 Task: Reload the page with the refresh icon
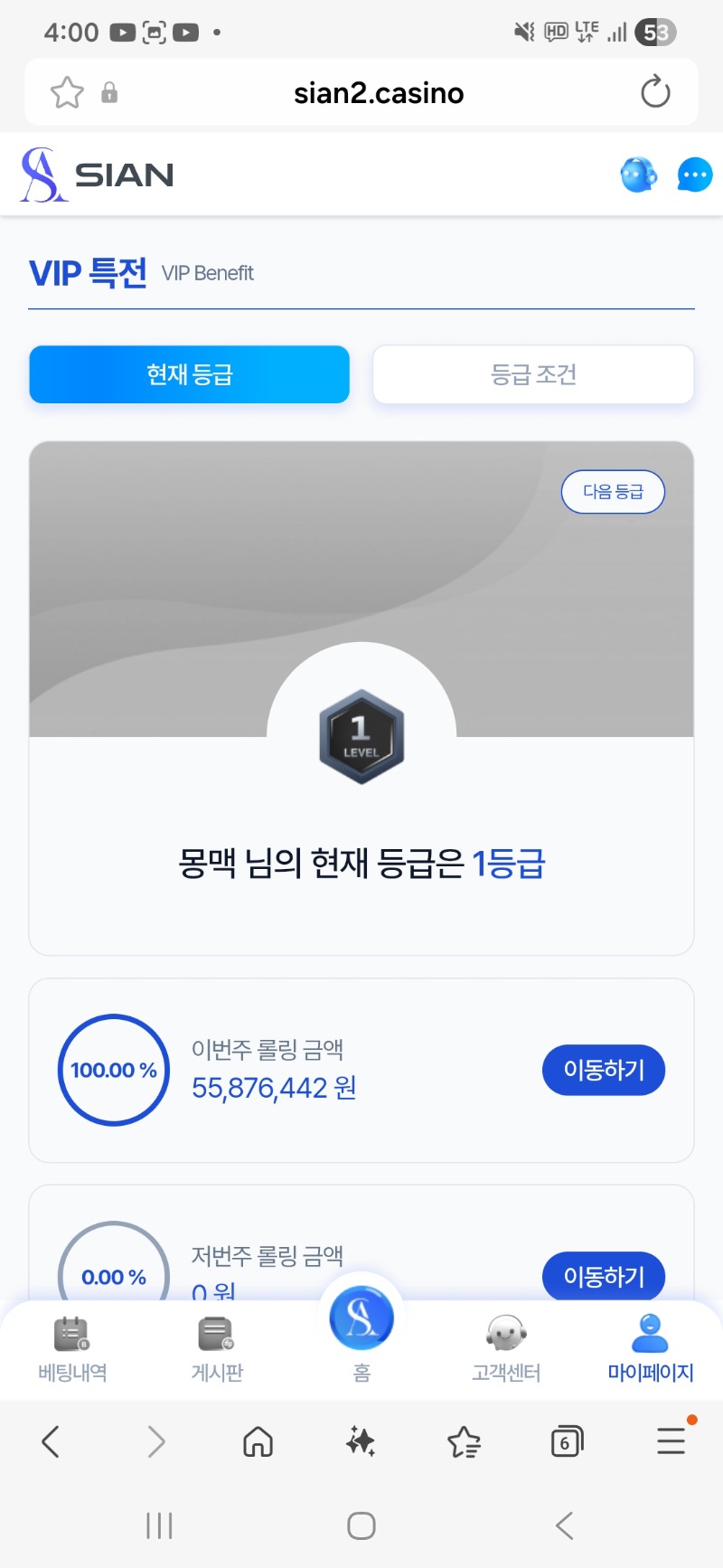coord(655,92)
